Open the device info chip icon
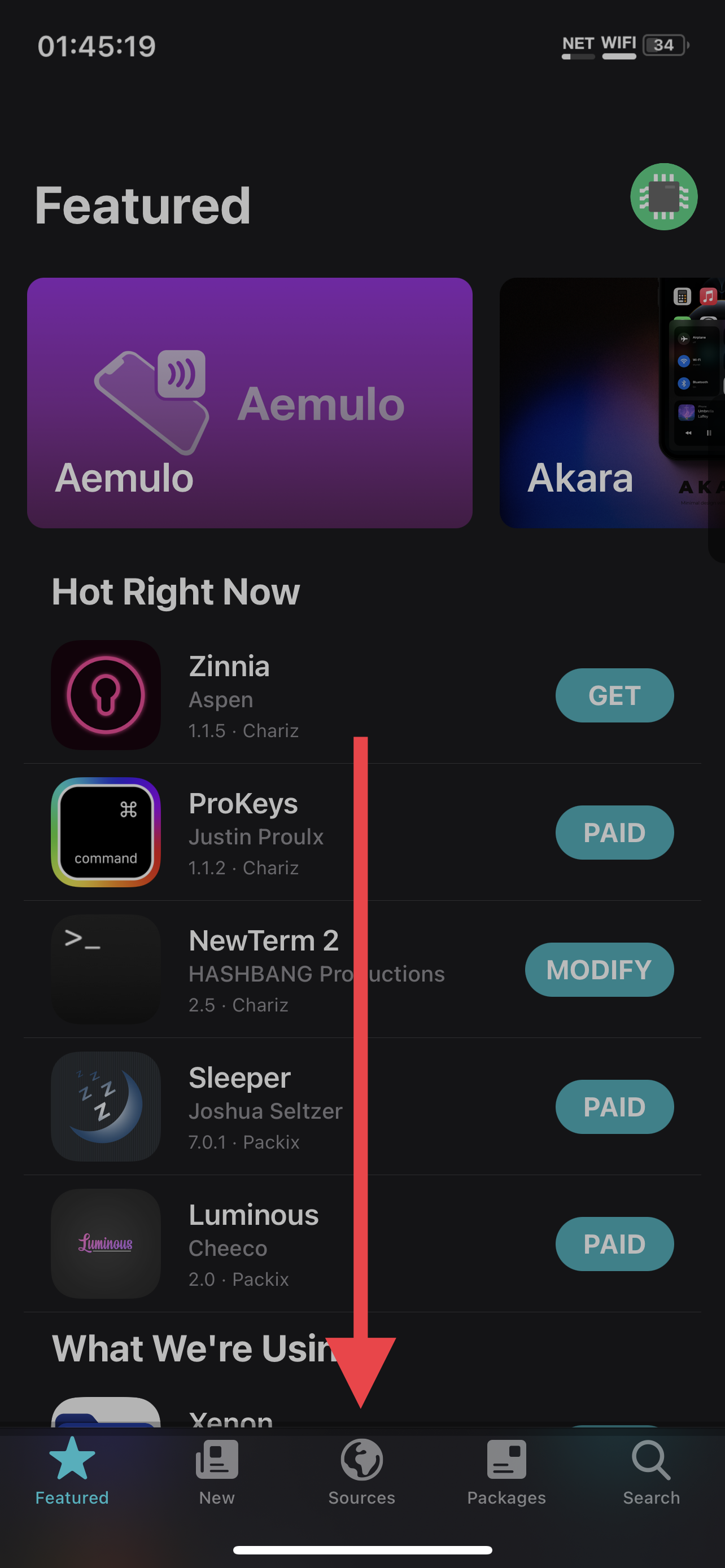Image resolution: width=725 pixels, height=1568 pixels. pyautogui.click(x=663, y=196)
